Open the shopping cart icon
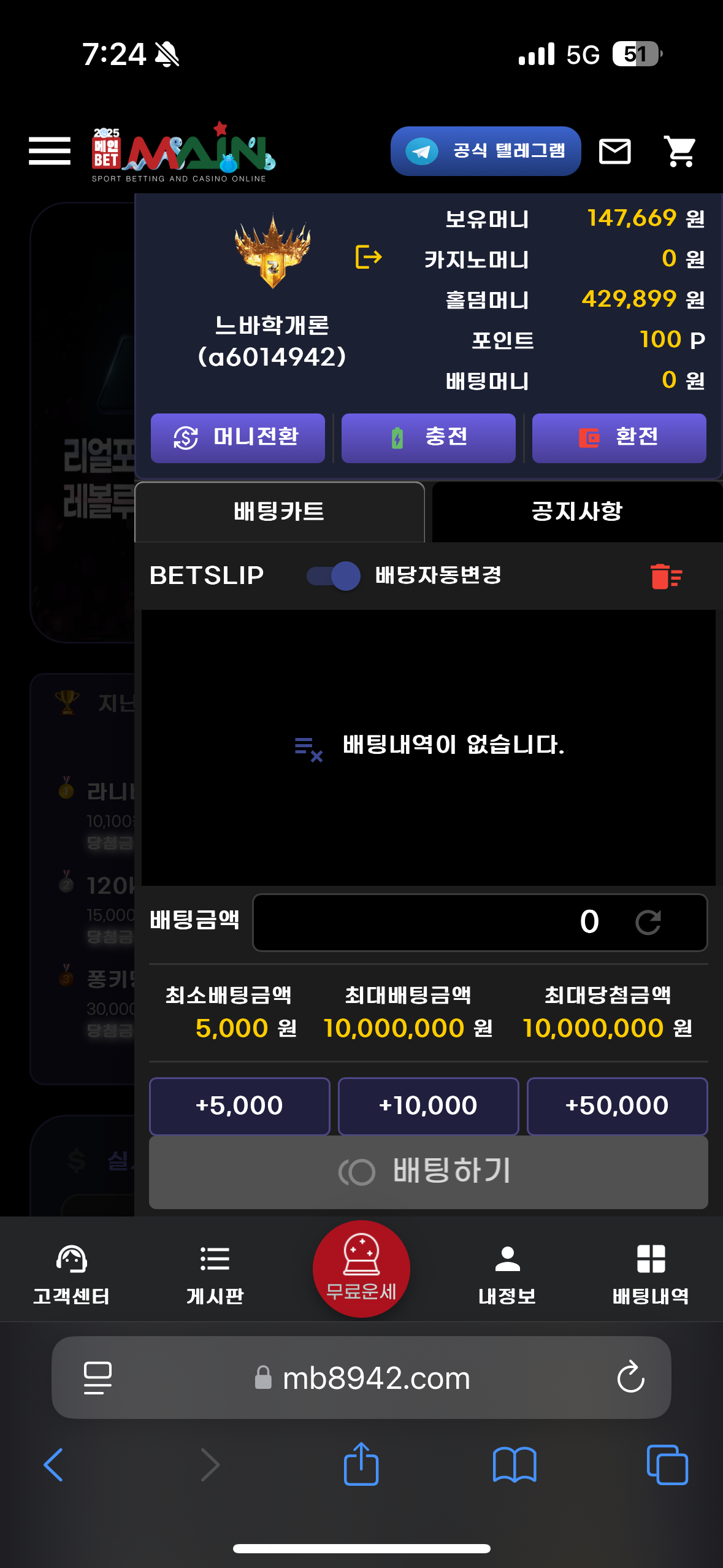This screenshot has height=1568, width=723. tap(680, 151)
